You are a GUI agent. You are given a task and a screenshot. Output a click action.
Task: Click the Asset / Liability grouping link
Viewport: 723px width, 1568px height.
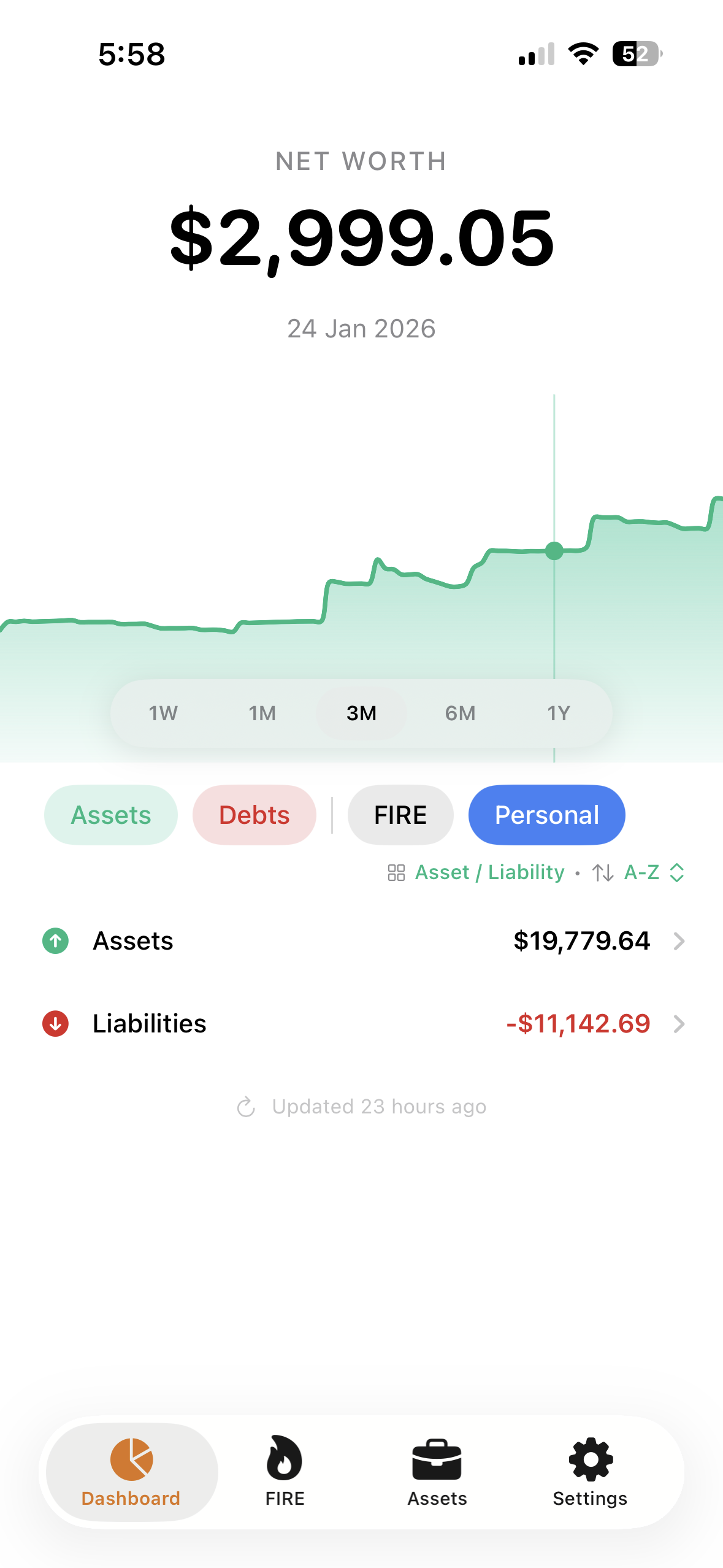pos(490,872)
